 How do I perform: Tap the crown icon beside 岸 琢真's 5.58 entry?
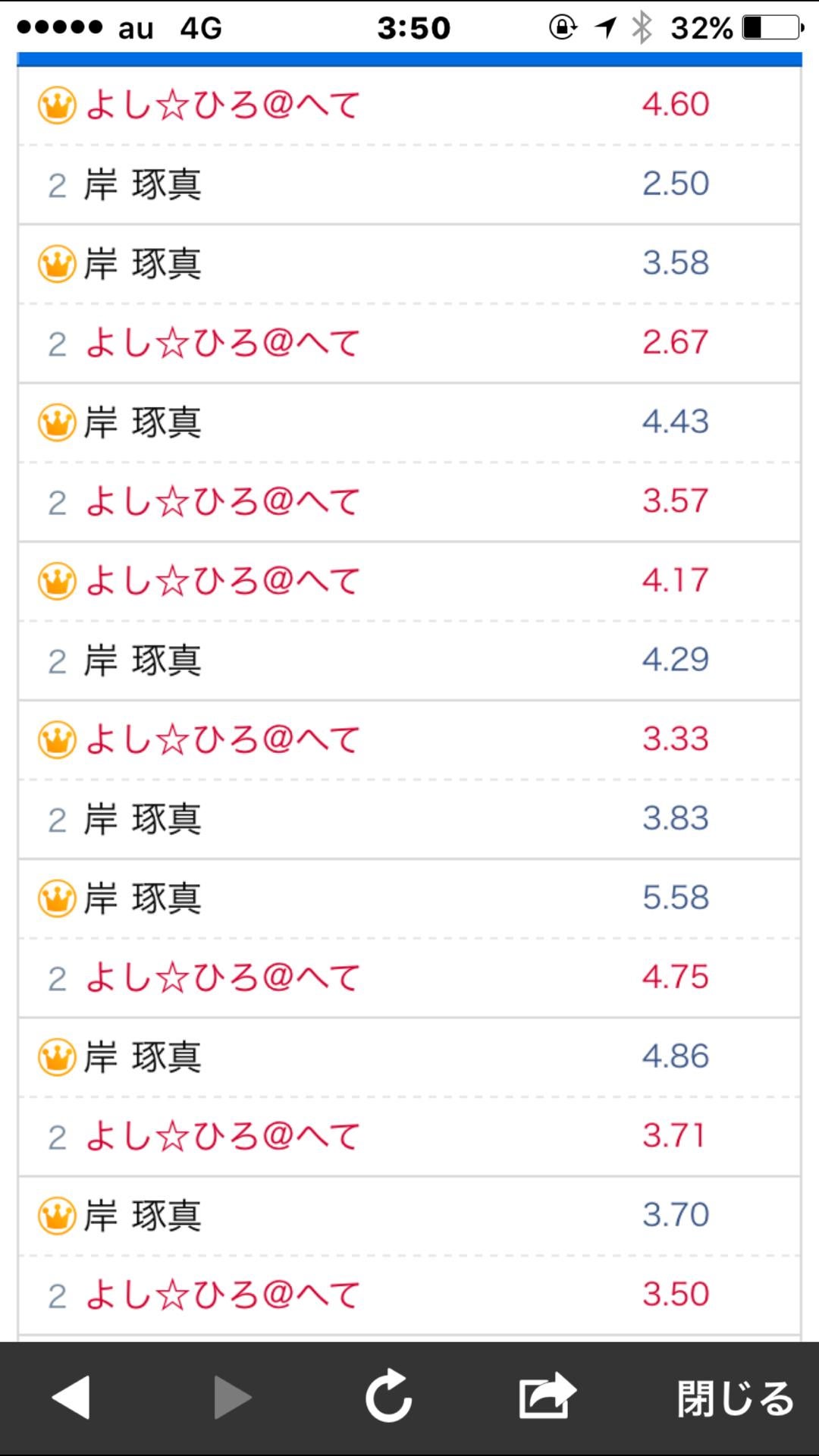coord(57,899)
